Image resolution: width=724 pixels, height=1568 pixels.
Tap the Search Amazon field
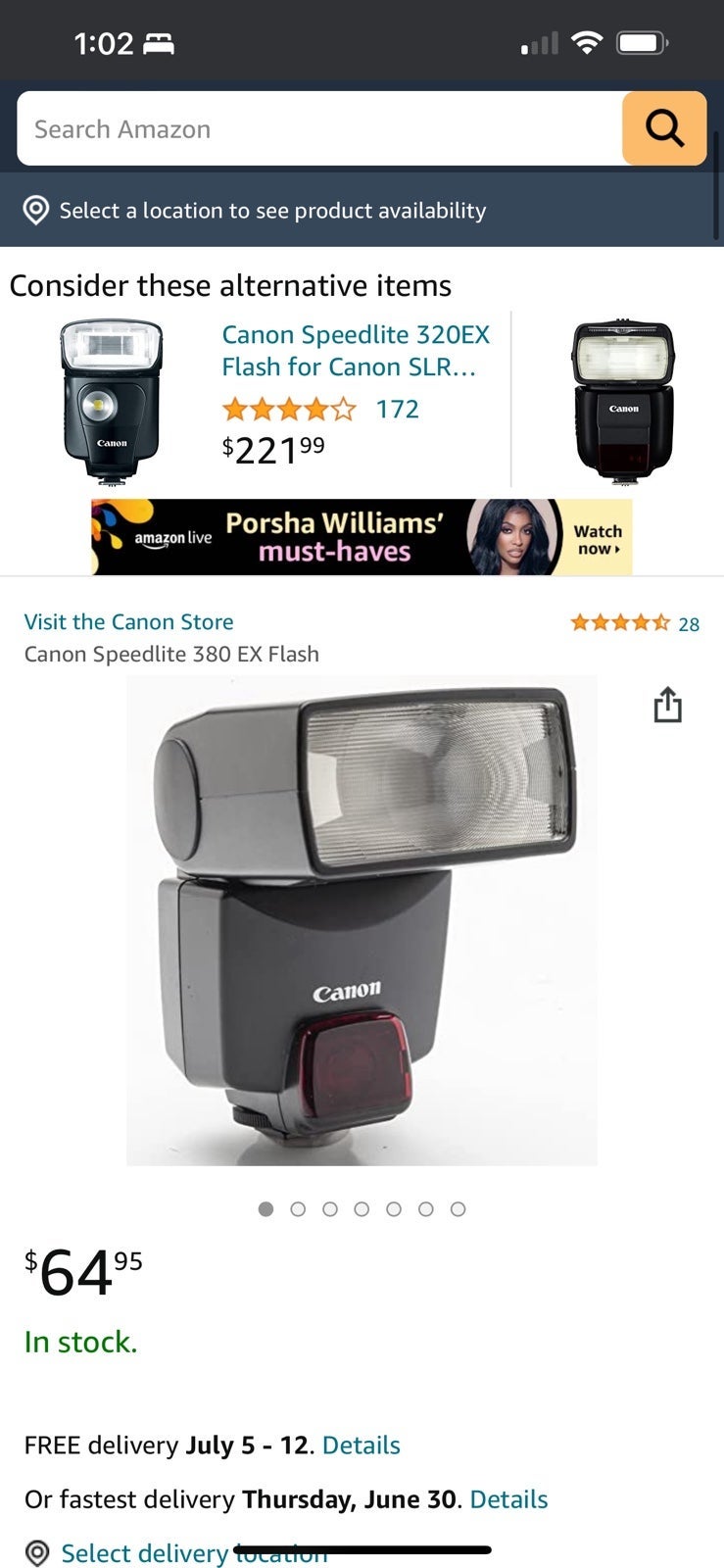319,128
